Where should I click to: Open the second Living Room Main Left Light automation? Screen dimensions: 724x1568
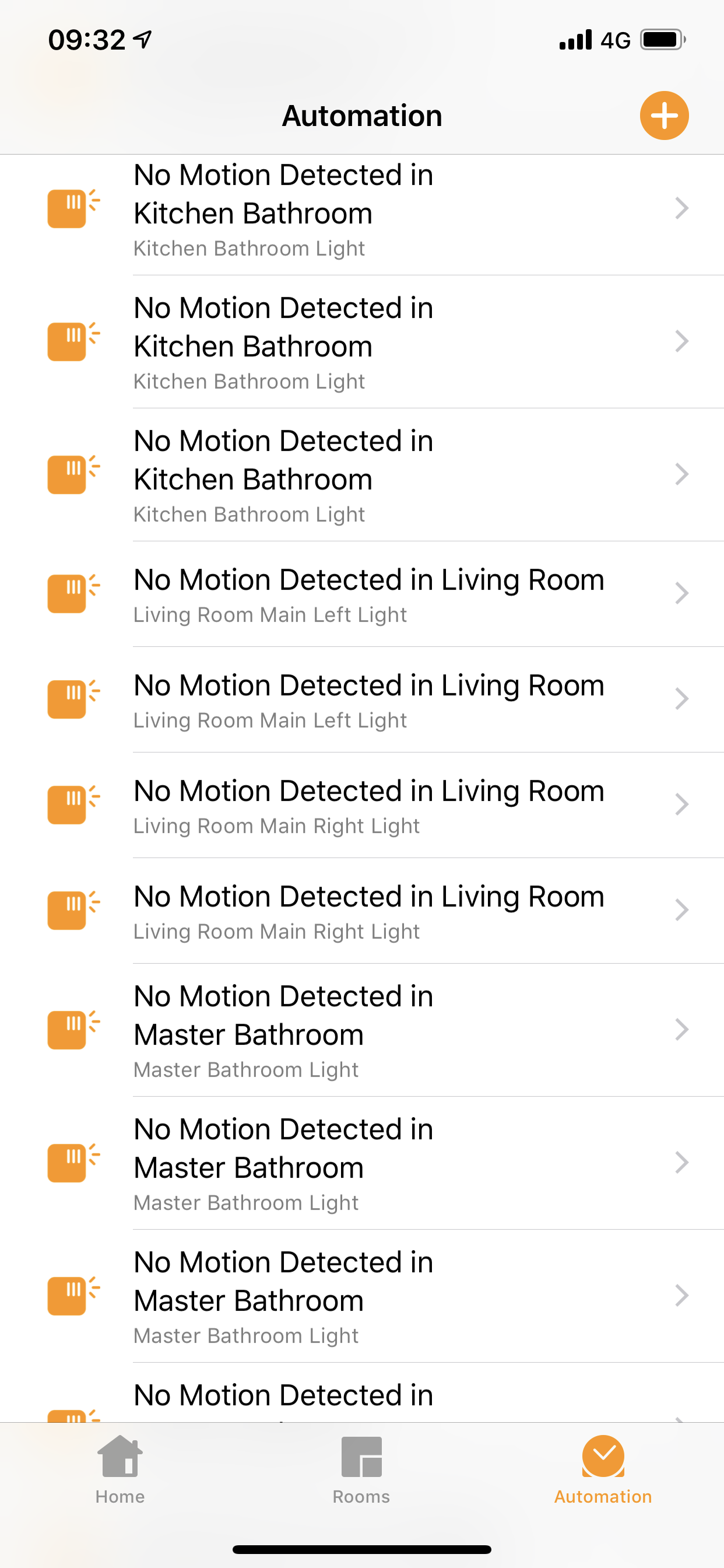tap(362, 699)
